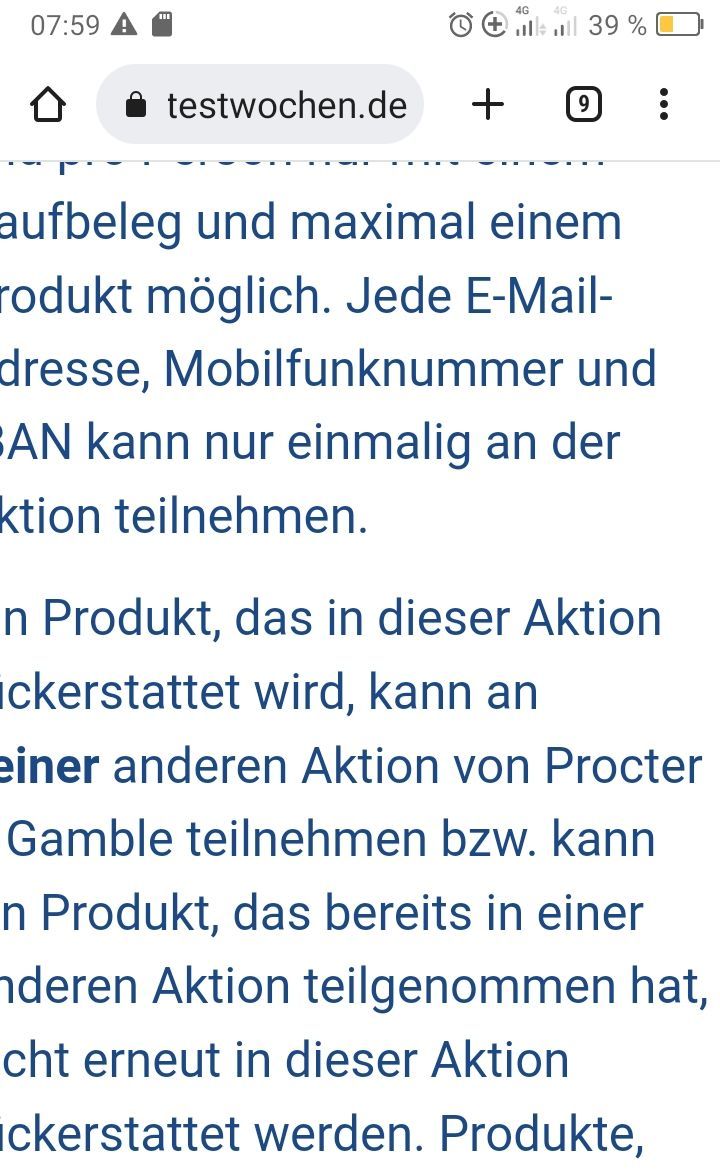Open the browser overflow menu

click(664, 104)
